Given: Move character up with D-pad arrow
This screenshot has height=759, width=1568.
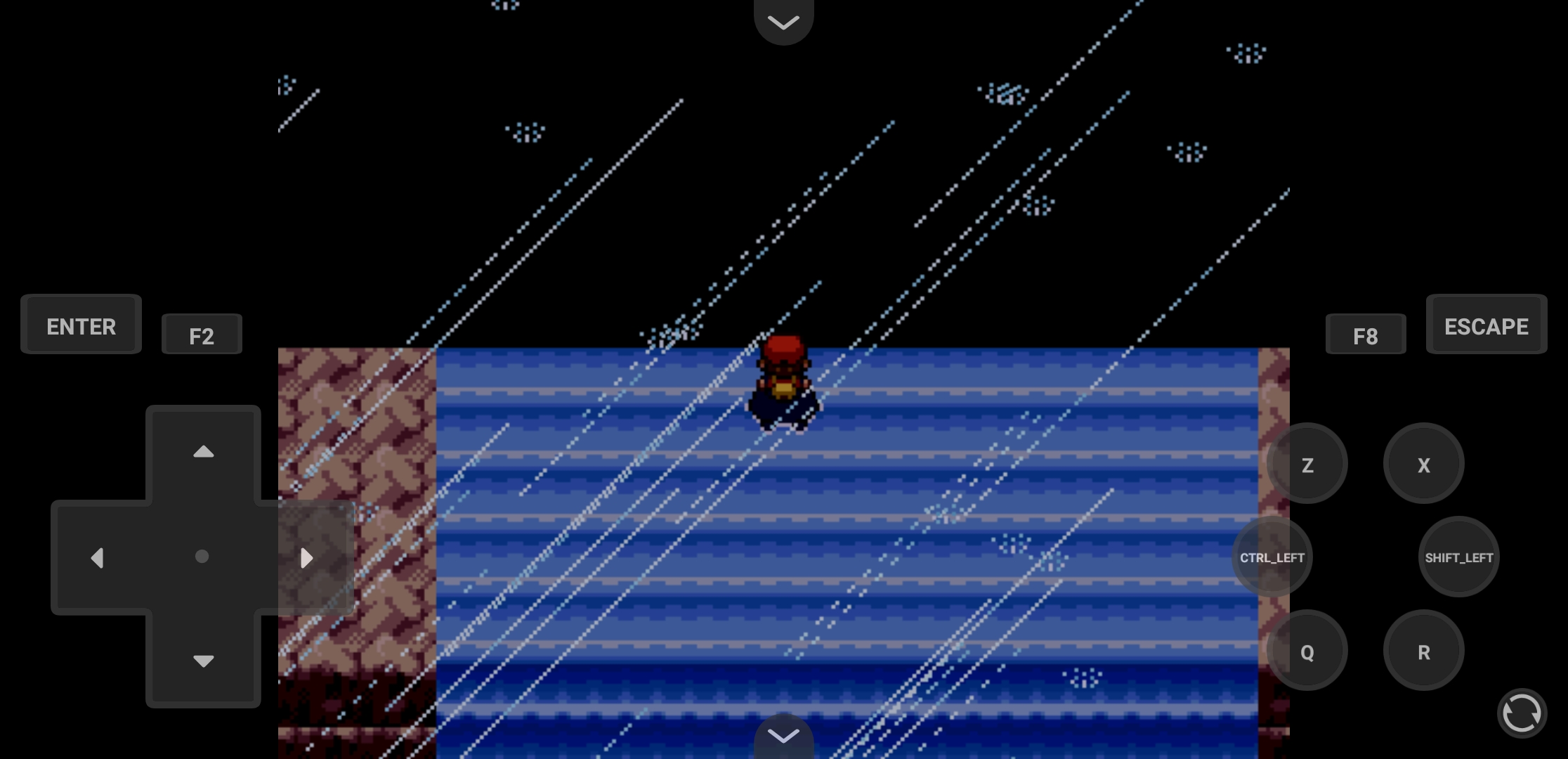Looking at the screenshot, I should (x=203, y=452).
